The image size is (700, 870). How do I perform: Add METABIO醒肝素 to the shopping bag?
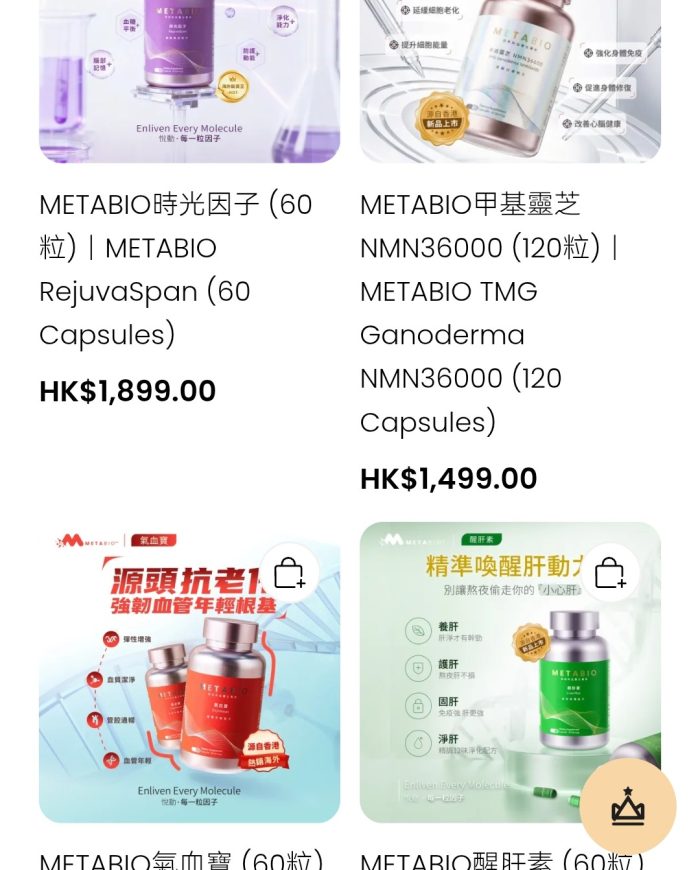[x=610, y=573]
